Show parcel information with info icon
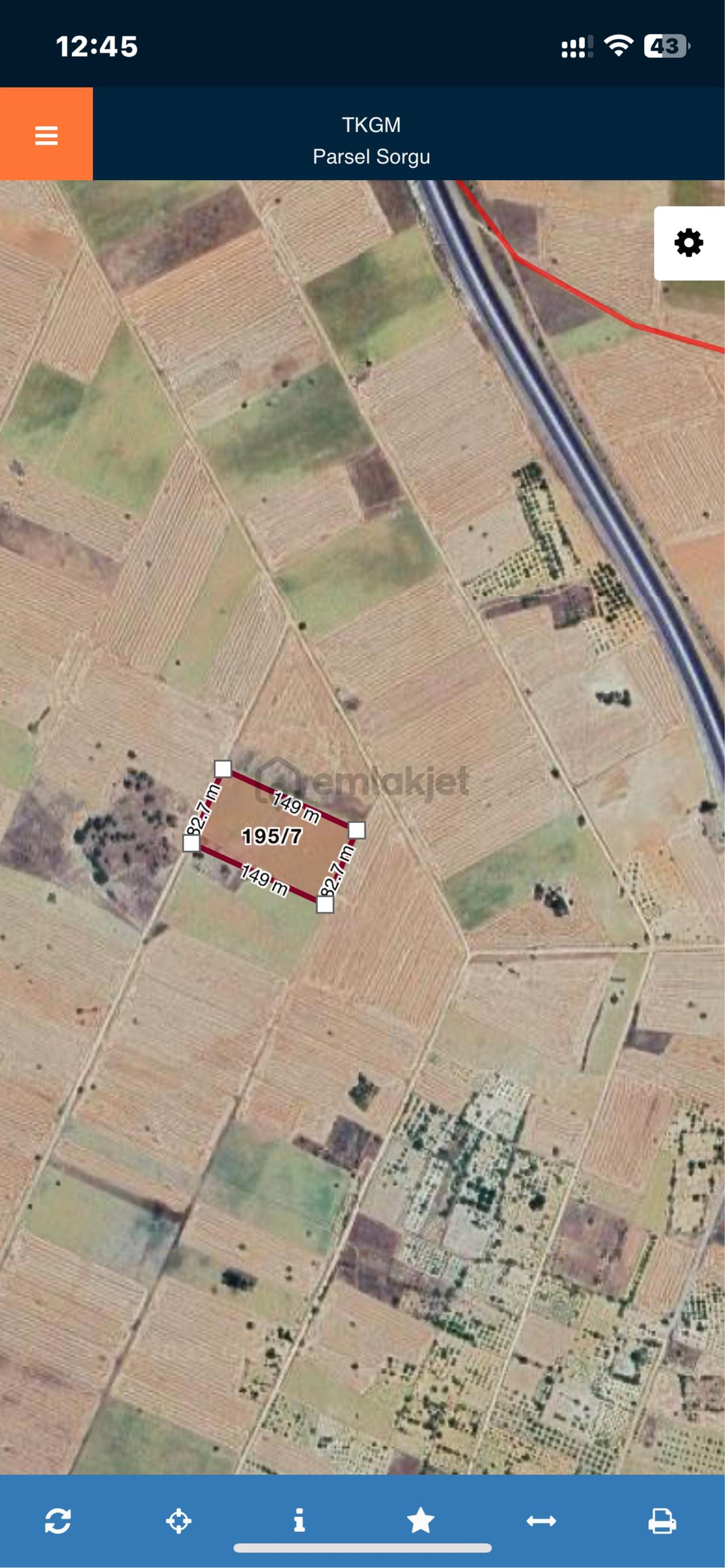This screenshot has height=1568, width=725. 299,1520
